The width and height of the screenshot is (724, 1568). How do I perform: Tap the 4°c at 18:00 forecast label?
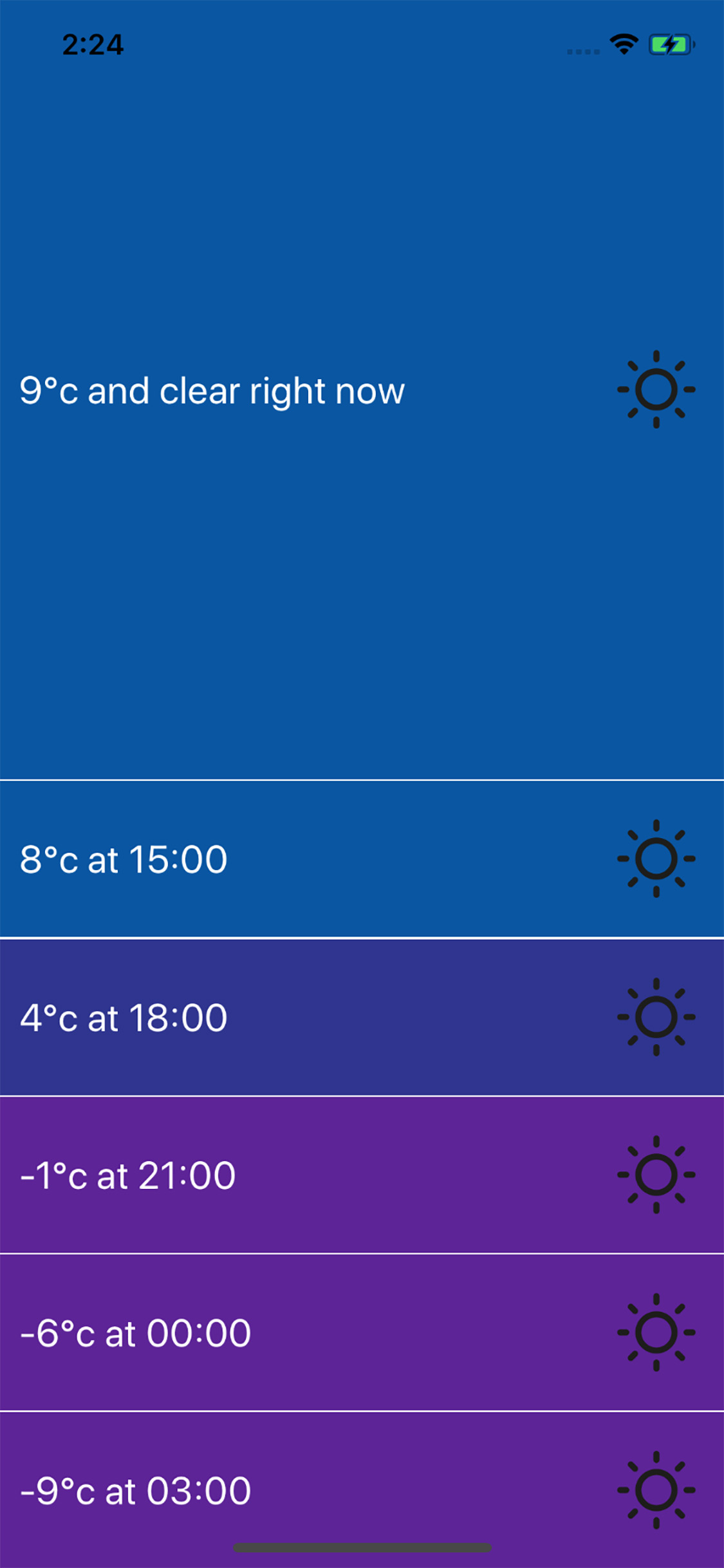point(123,1017)
